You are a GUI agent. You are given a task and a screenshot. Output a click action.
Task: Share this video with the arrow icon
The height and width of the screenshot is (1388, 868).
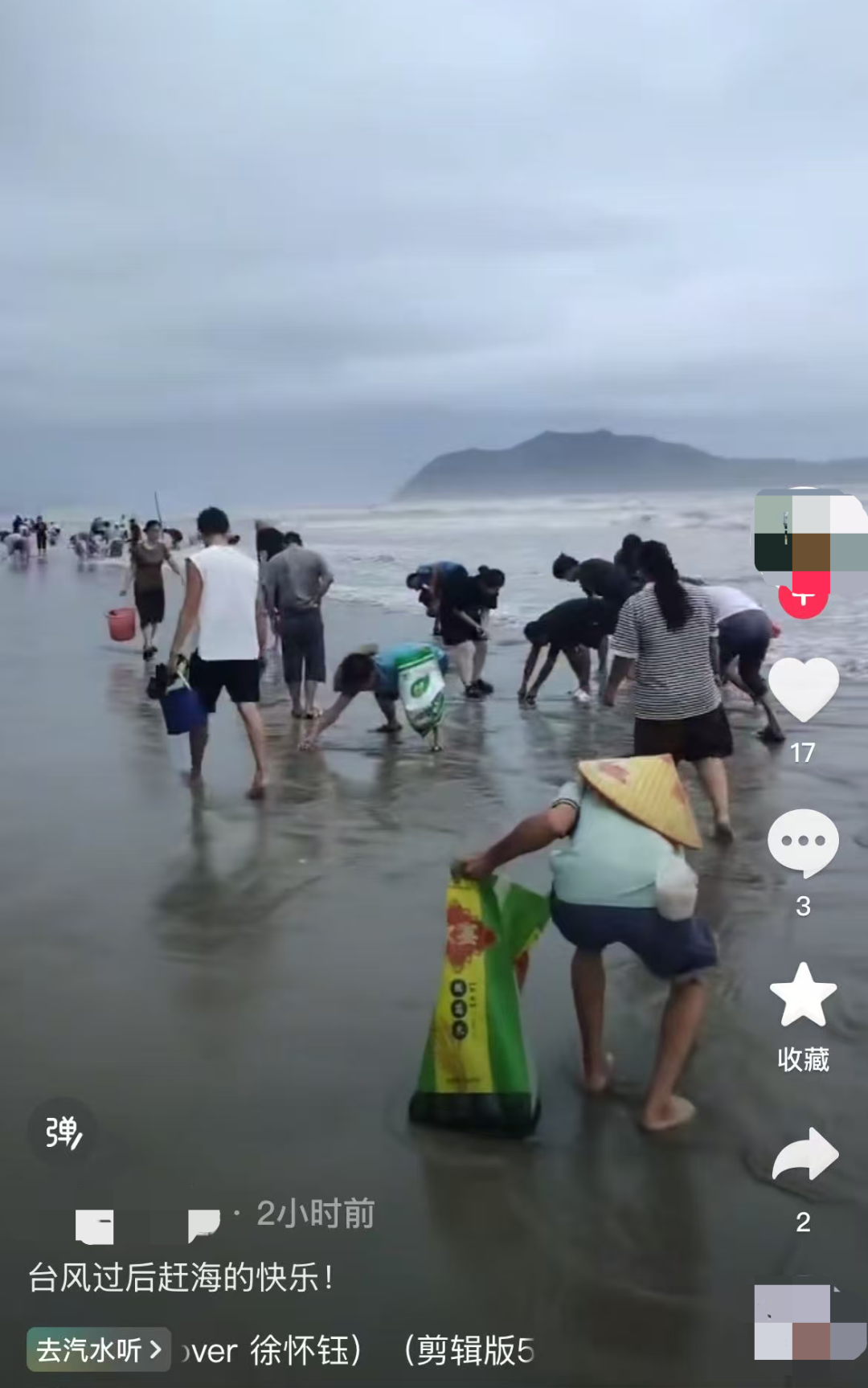pos(805,1154)
